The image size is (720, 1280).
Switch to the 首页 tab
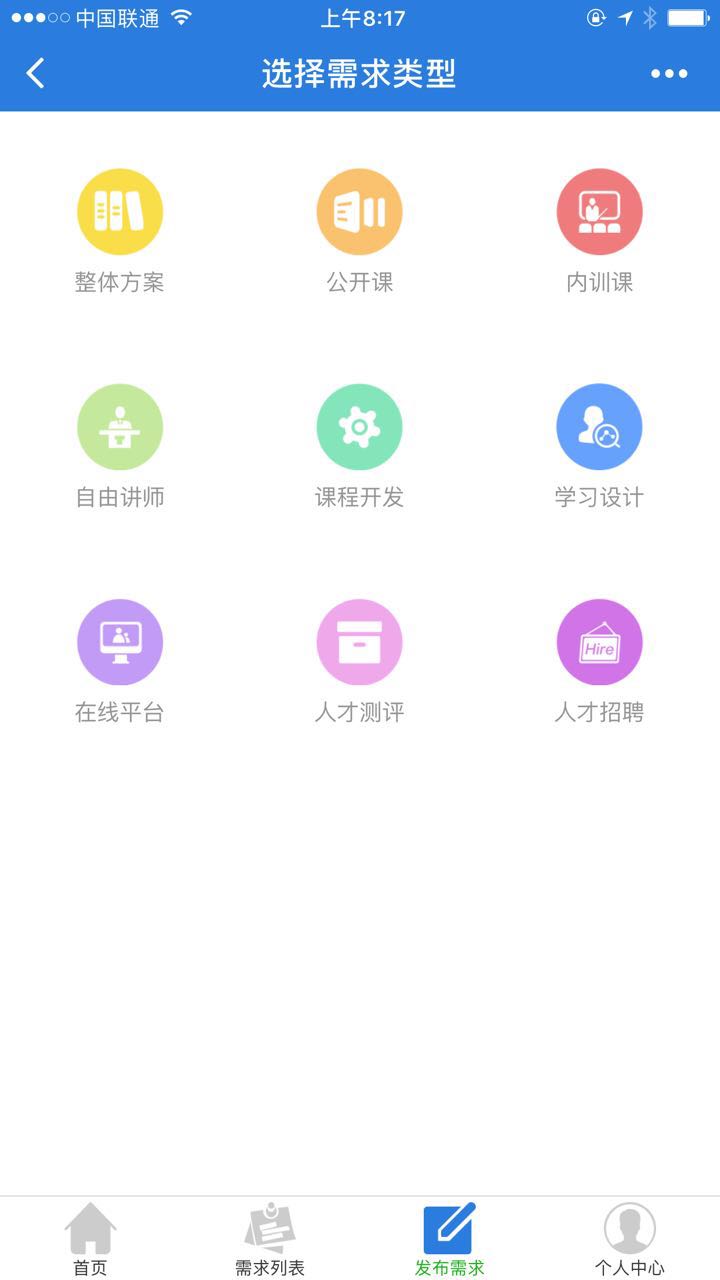90,1239
